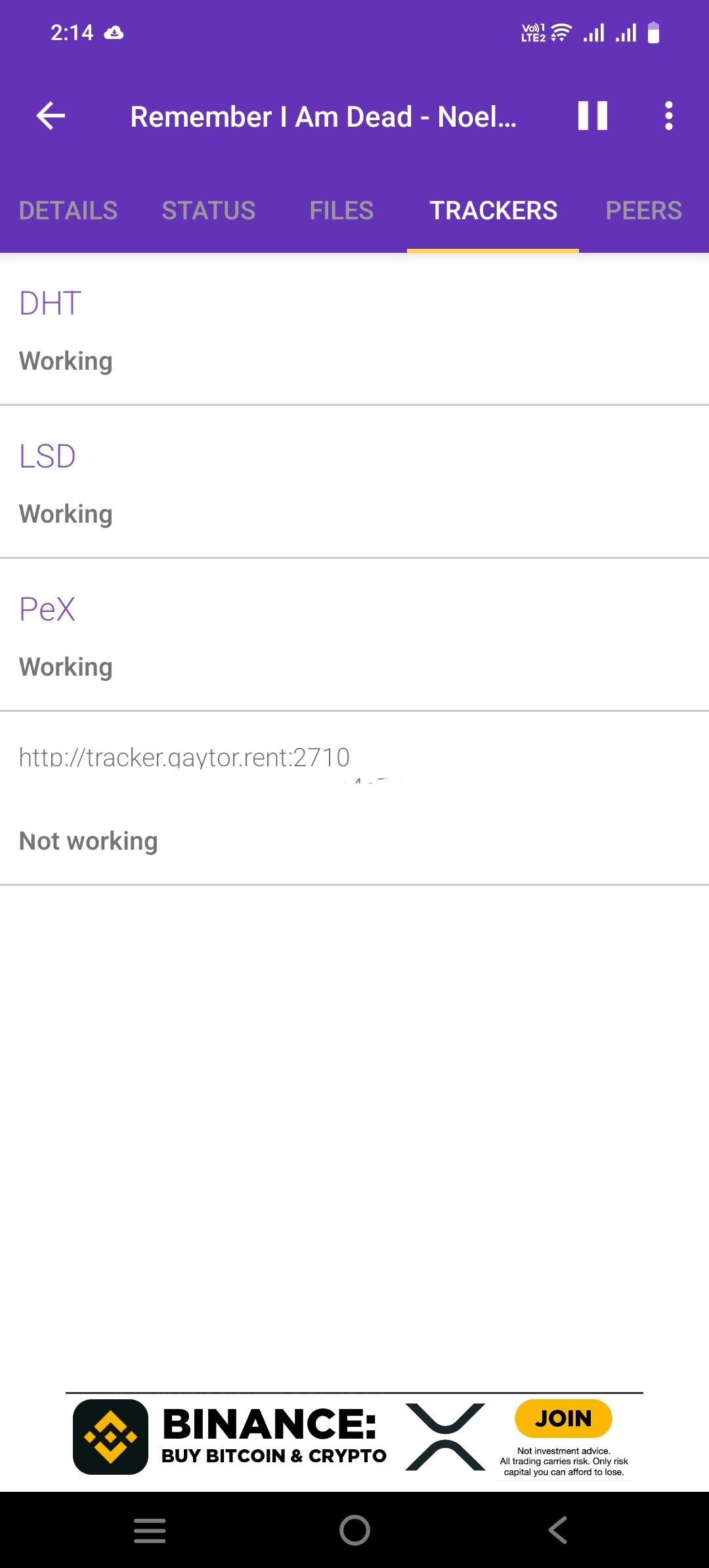Tap JOIN on the Binance ad
Image resolution: width=709 pixels, height=1568 pixels.
point(563,1418)
